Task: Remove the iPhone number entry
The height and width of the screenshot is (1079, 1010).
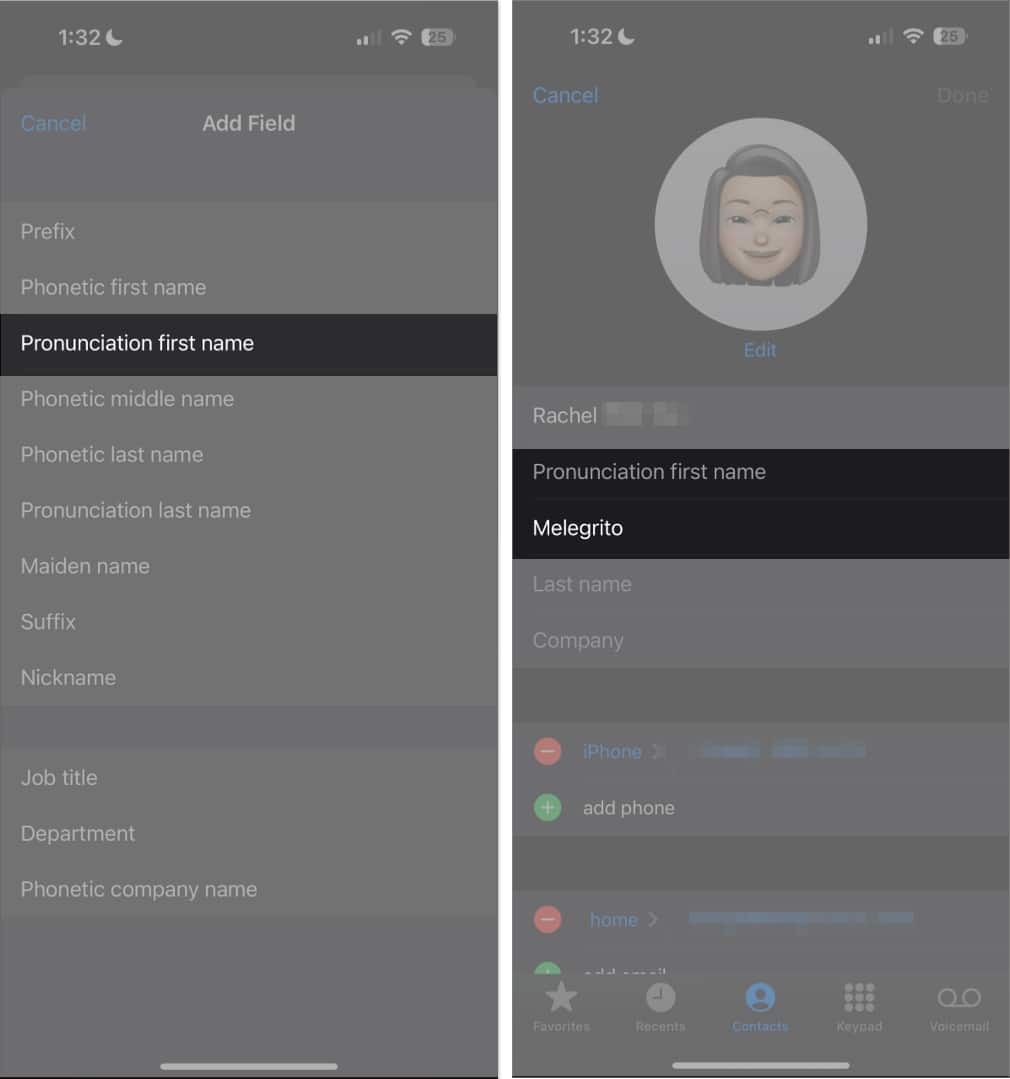Action: [547, 751]
